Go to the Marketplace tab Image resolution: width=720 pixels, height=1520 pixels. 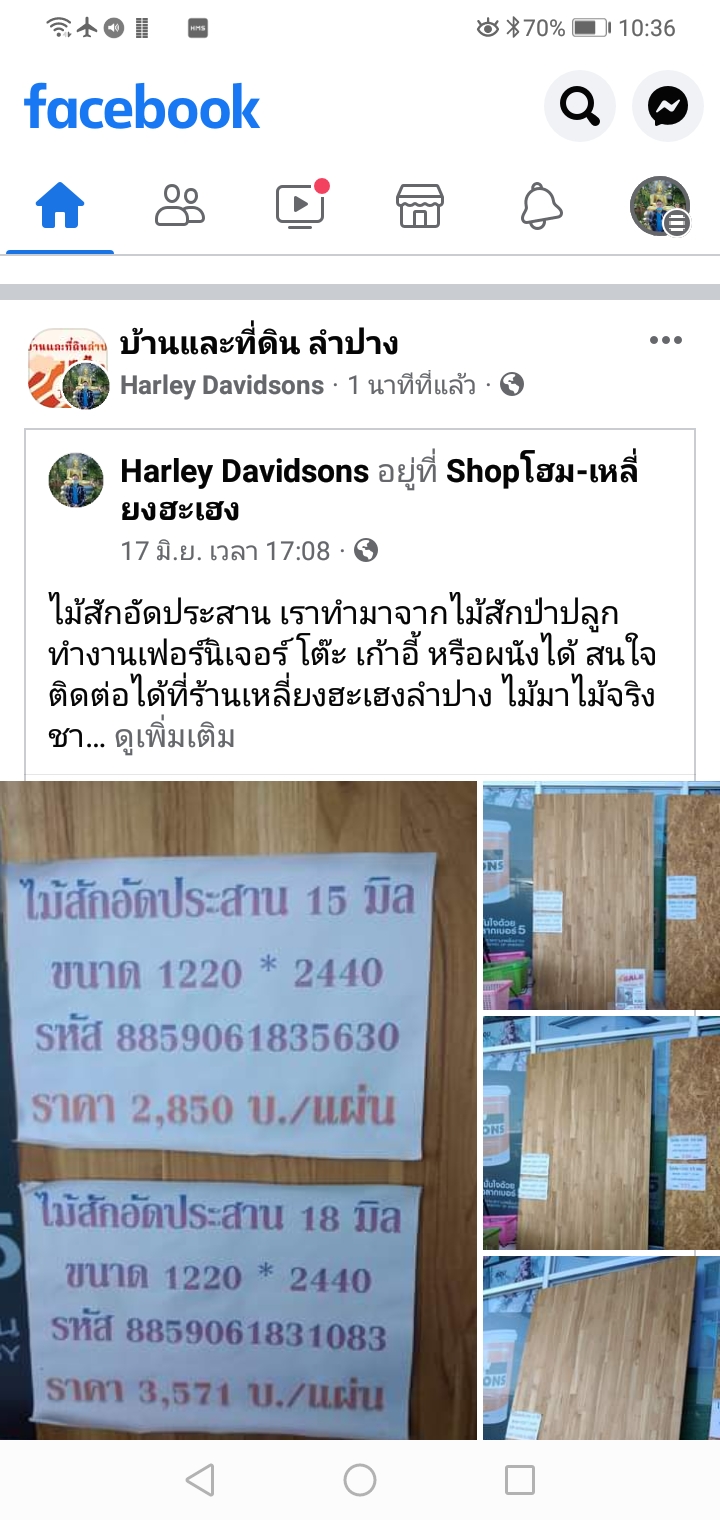tap(420, 207)
